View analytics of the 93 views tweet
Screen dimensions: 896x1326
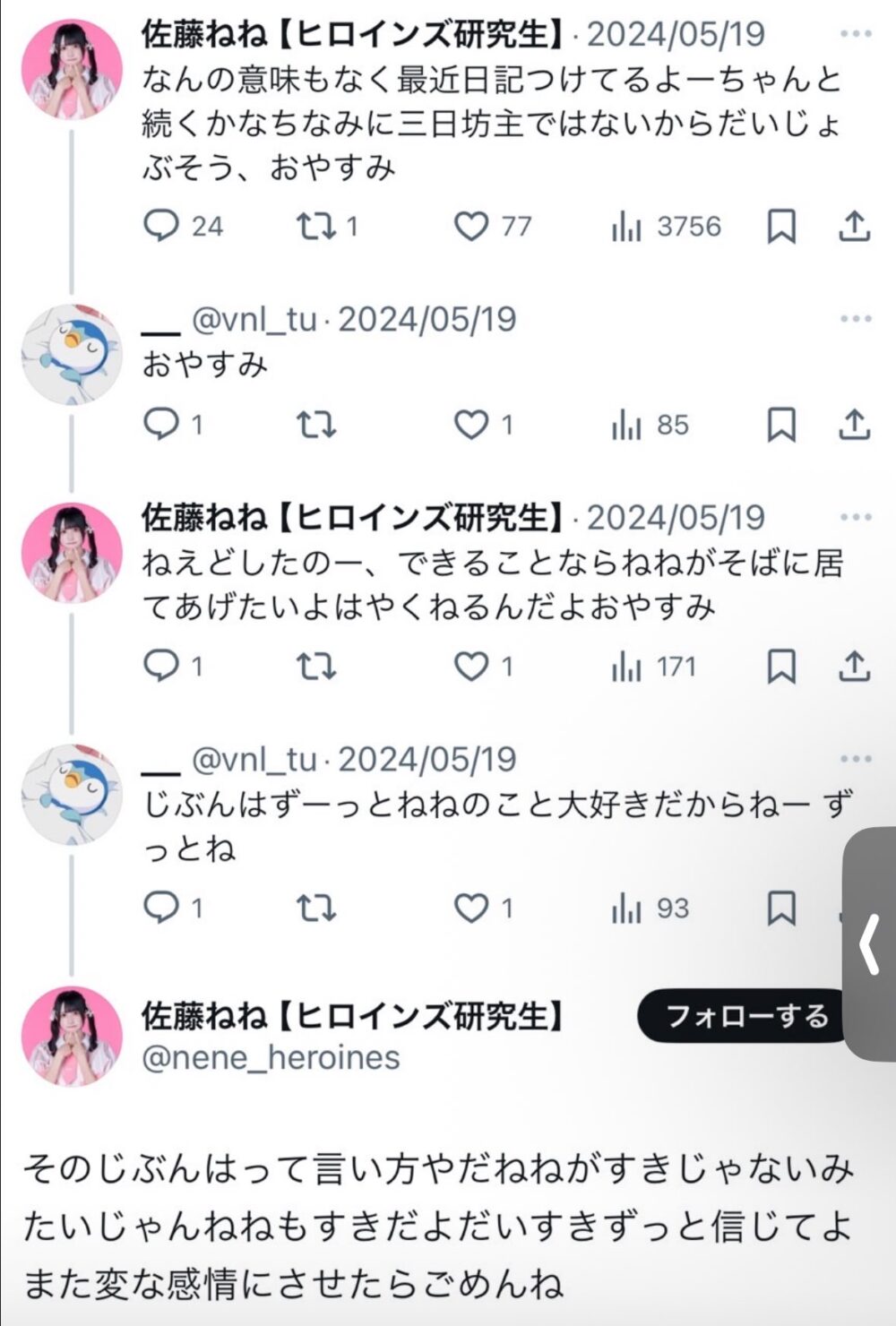coord(627,908)
